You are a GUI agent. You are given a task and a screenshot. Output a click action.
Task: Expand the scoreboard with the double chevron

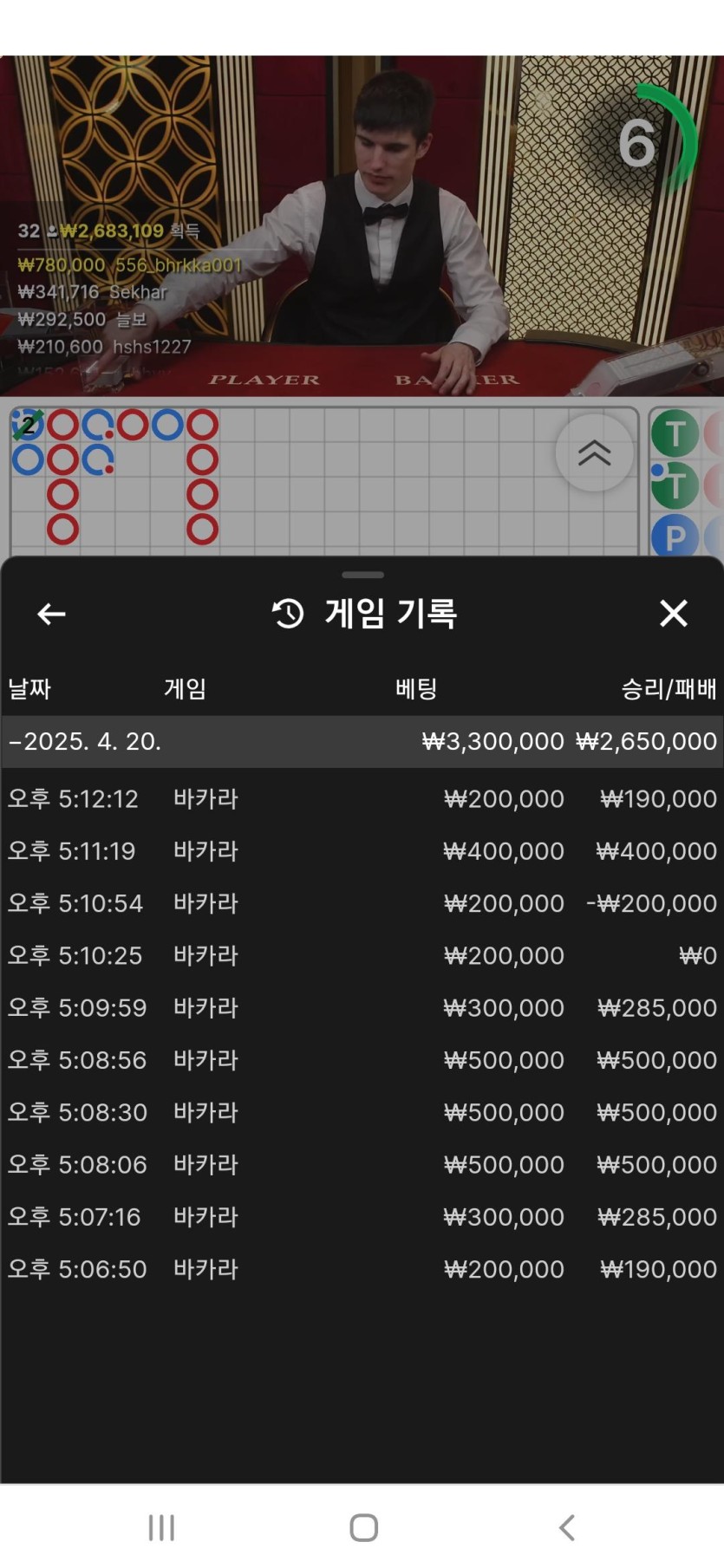point(594,452)
